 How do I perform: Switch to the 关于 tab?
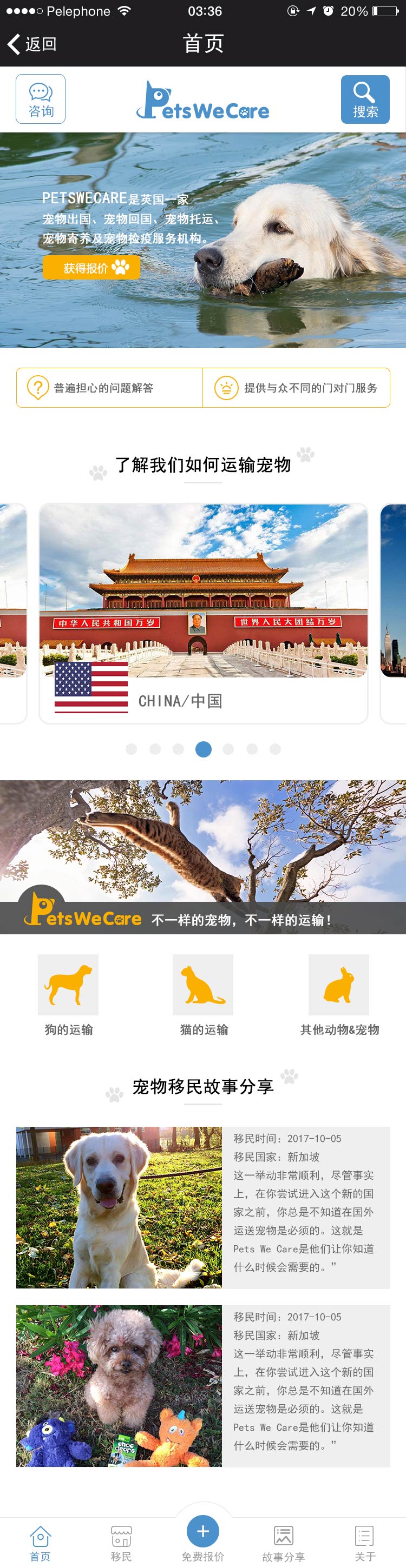point(364,1543)
